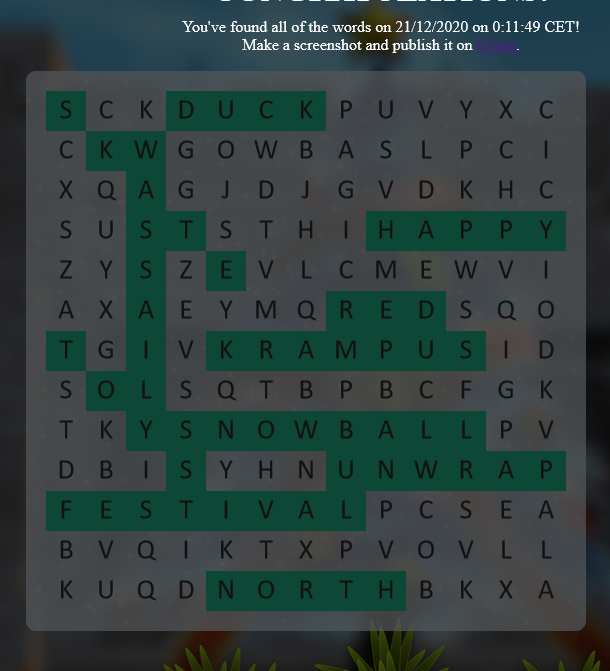The width and height of the screenshot is (610, 671).
Task: Select the letter F starting FESTIVAL
Action: (66, 510)
